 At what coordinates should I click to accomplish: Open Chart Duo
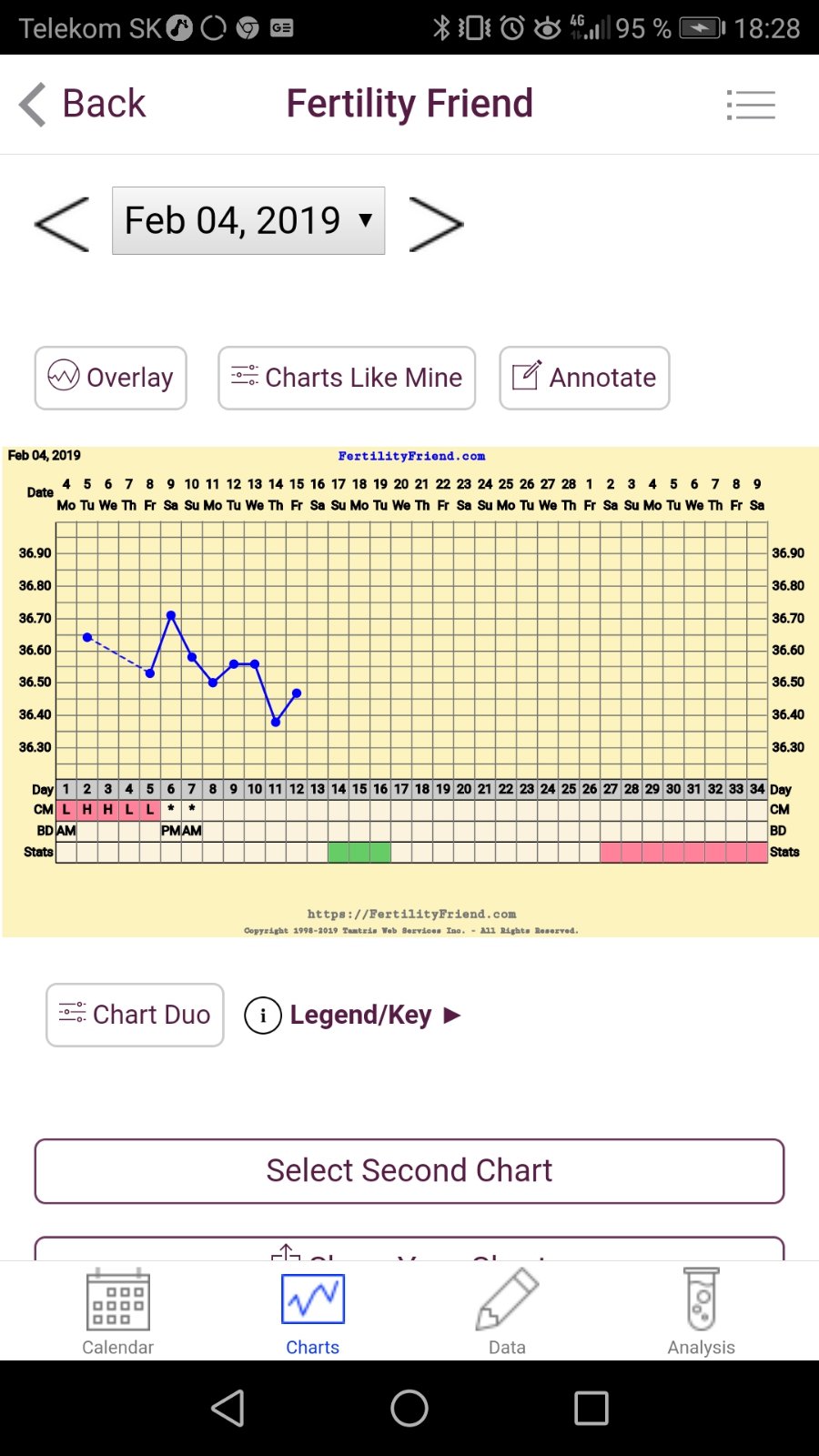point(135,1015)
